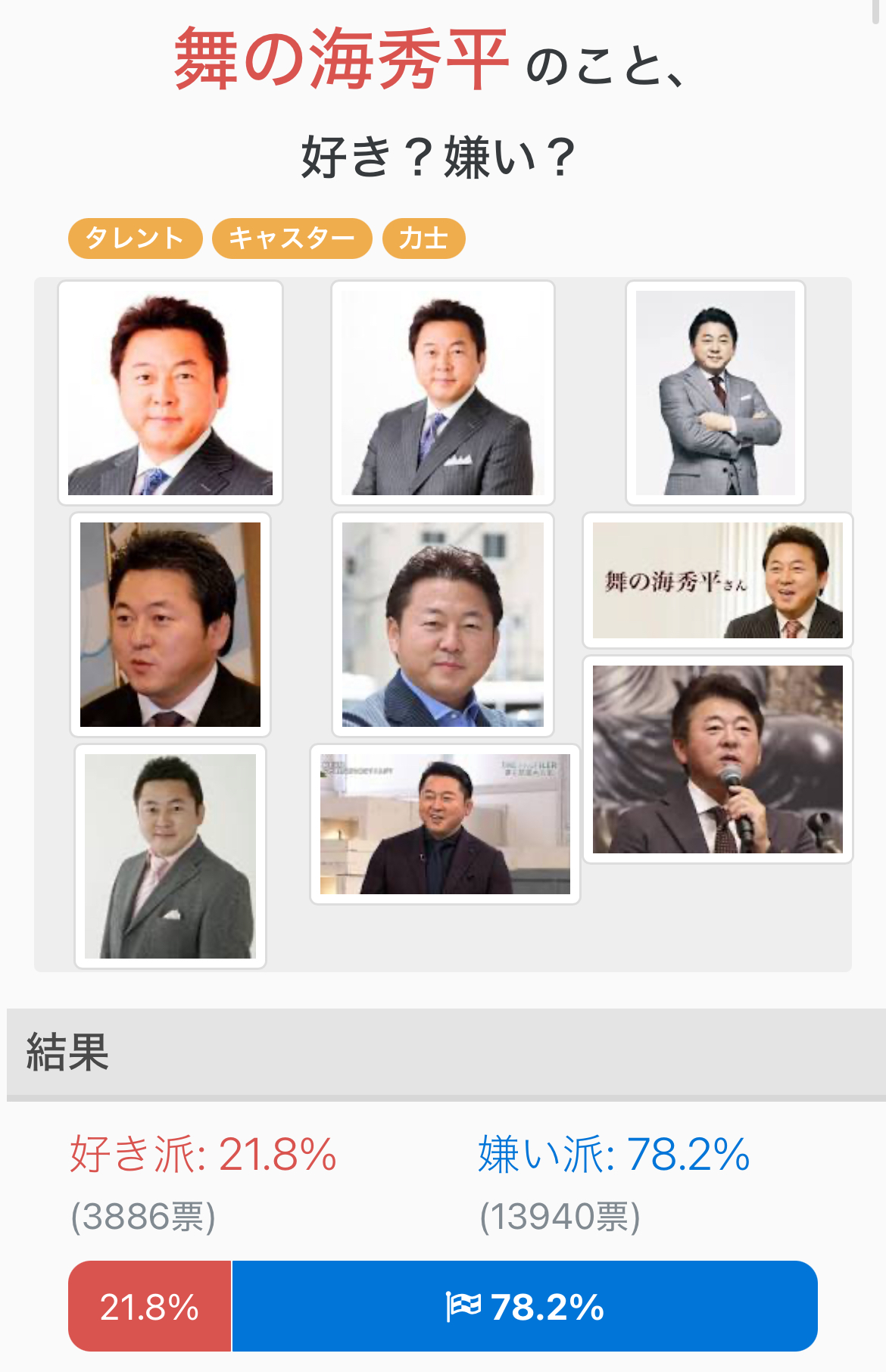Viewport: 886px width, 1372px height.
Task: Tap the 力士 tag chip
Action: pos(423,239)
